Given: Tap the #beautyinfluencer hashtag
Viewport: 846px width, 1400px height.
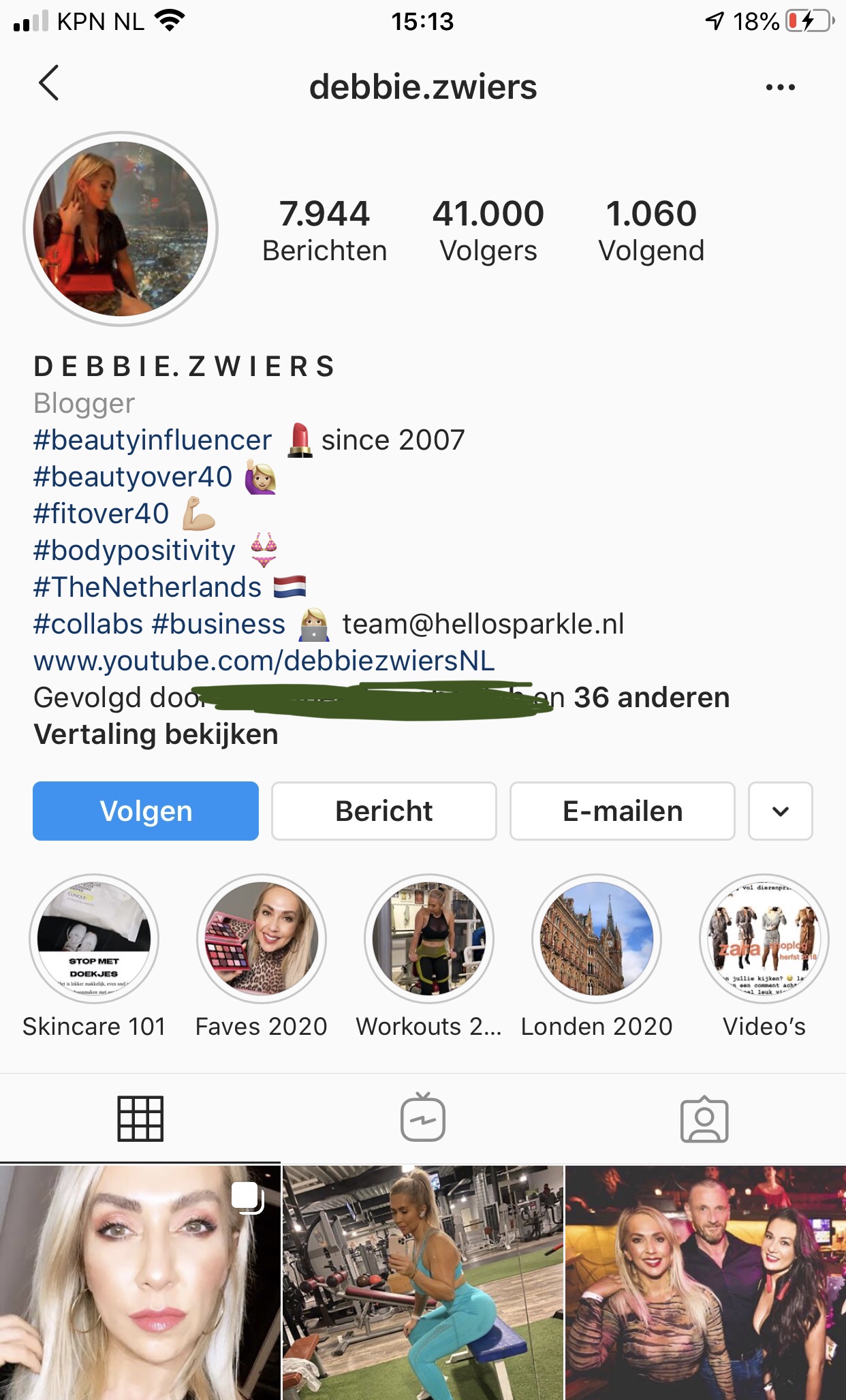Looking at the screenshot, I should coord(153,440).
